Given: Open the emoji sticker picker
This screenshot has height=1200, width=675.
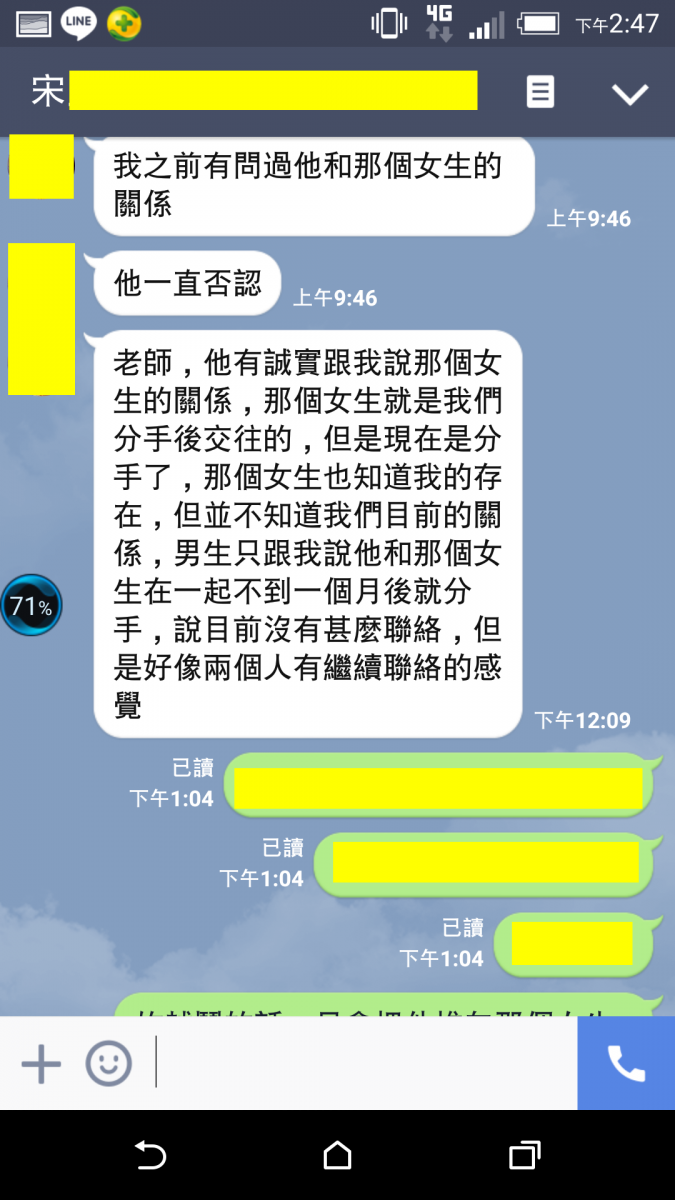Looking at the screenshot, I should [108, 1064].
